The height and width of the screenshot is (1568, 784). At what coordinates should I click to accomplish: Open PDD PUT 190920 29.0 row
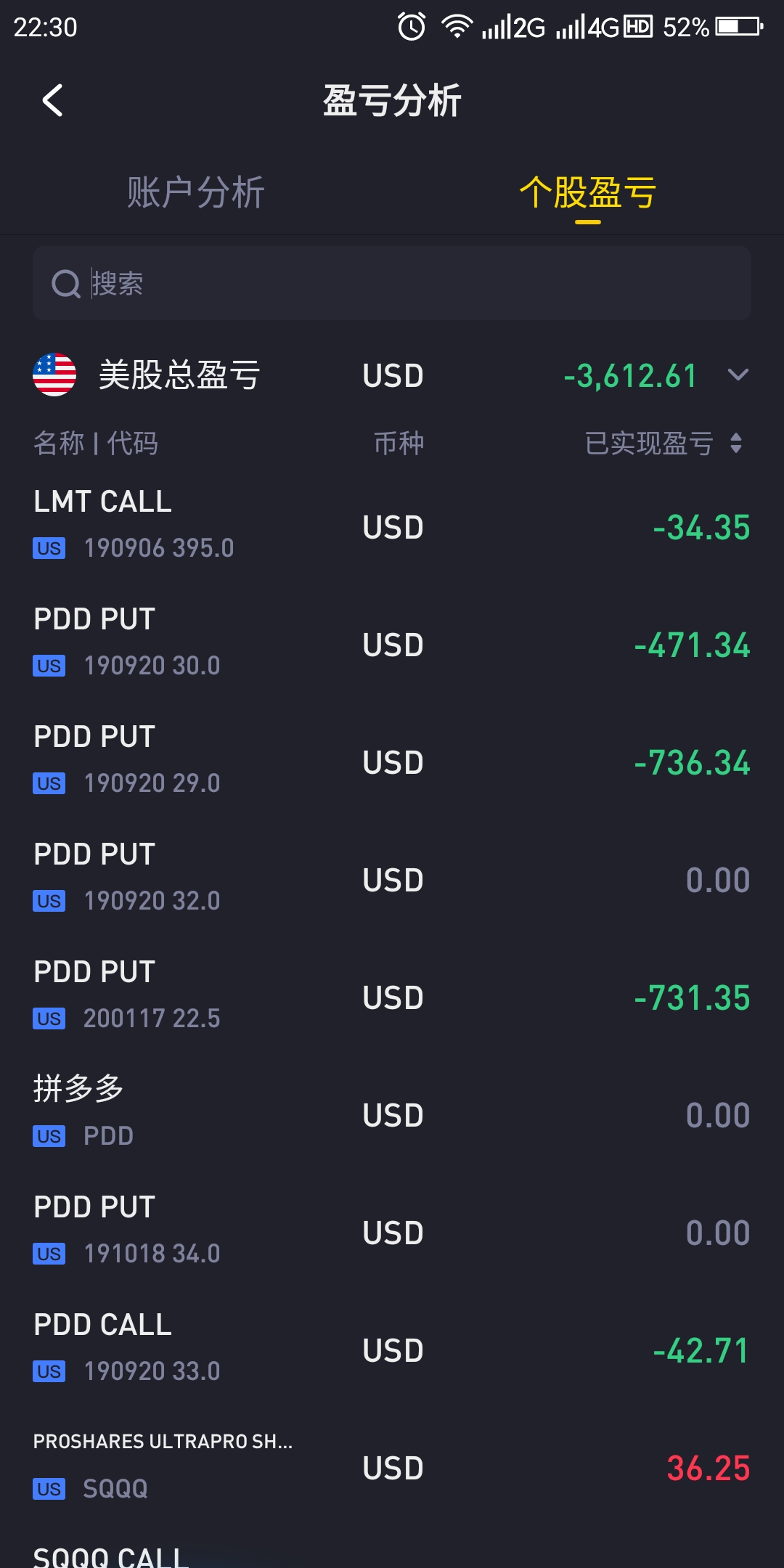tap(392, 761)
